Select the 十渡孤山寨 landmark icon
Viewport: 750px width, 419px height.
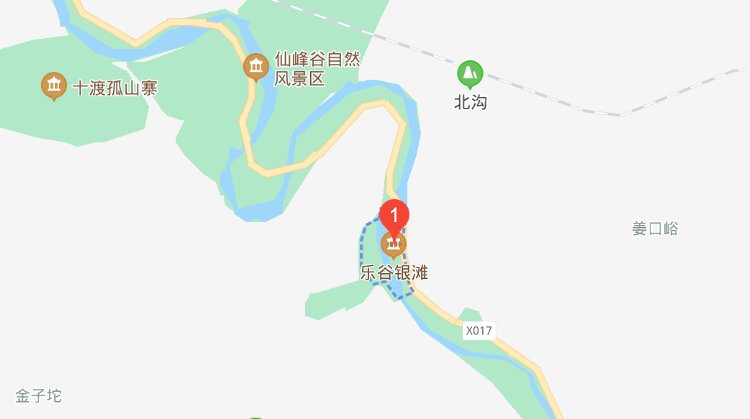pos(53,87)
